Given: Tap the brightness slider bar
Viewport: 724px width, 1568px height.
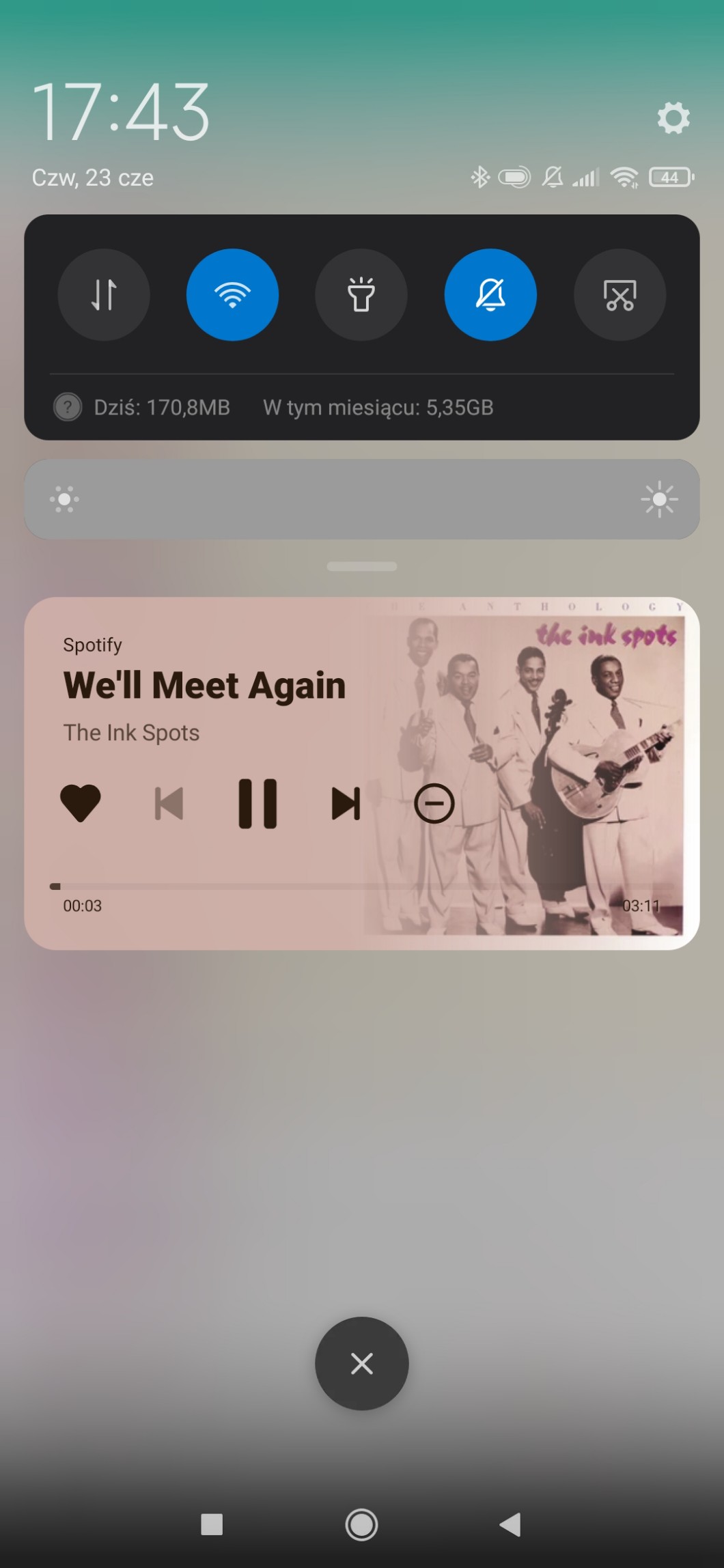Looking at the screenshot, I should (362, 500).
